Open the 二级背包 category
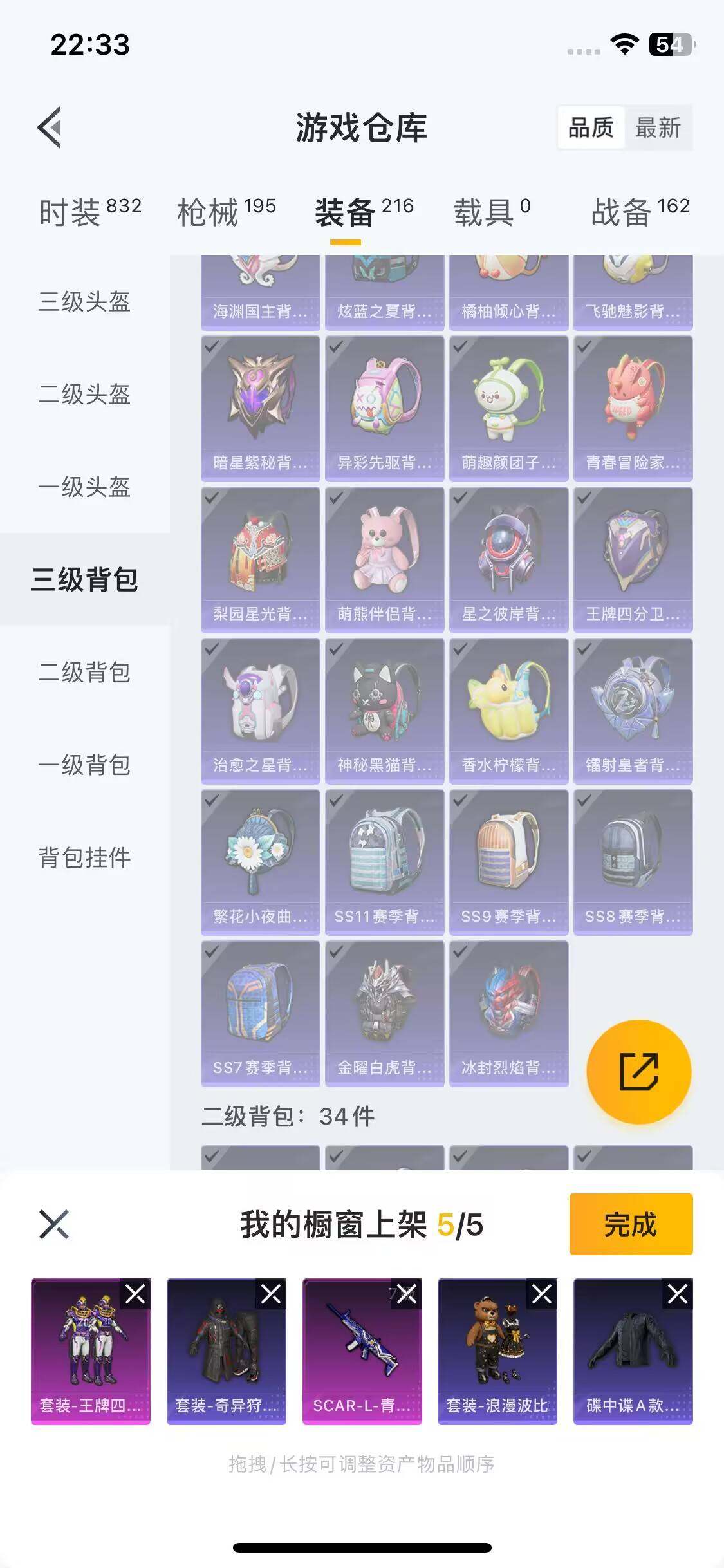The image size is (724, 1568). click(x=84, y=672)
